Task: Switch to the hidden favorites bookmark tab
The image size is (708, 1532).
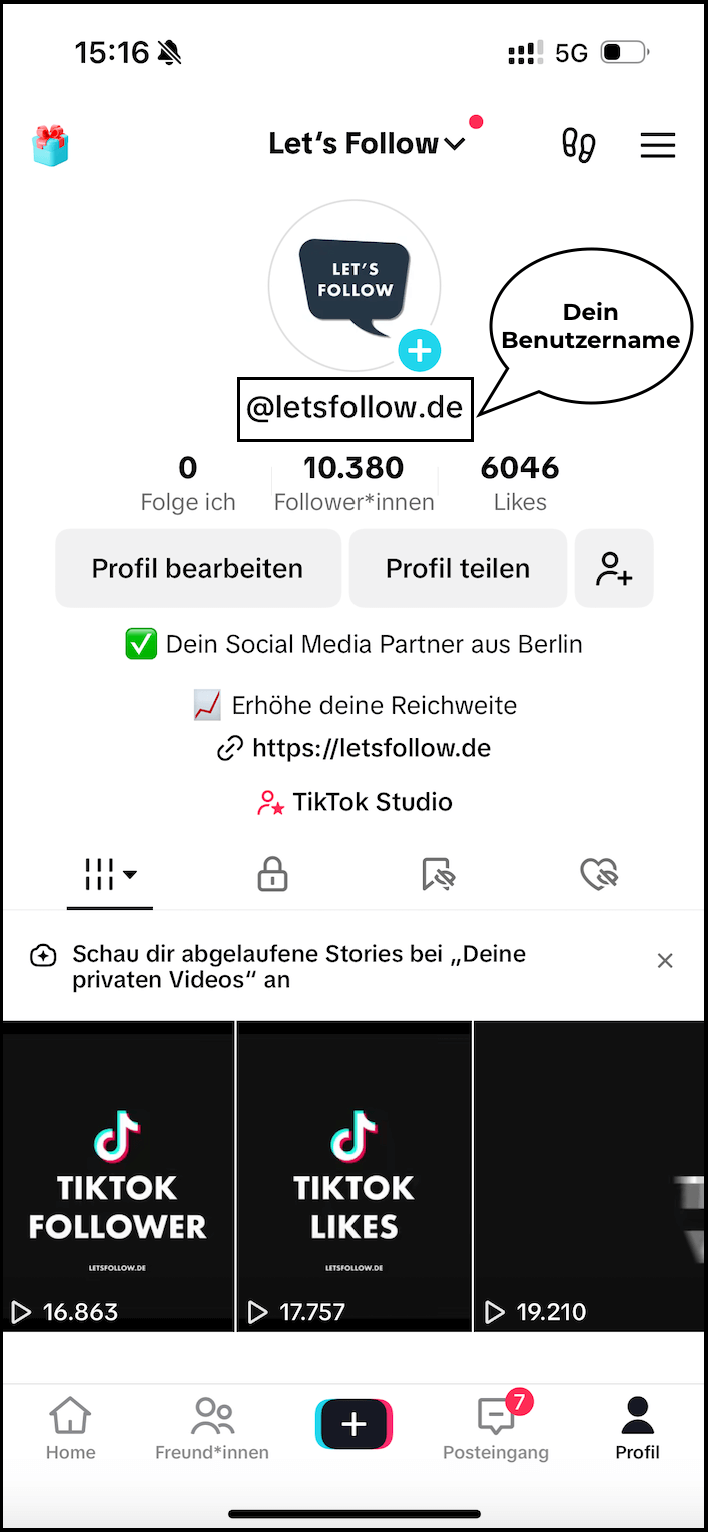Action: [x=438, y=876]
